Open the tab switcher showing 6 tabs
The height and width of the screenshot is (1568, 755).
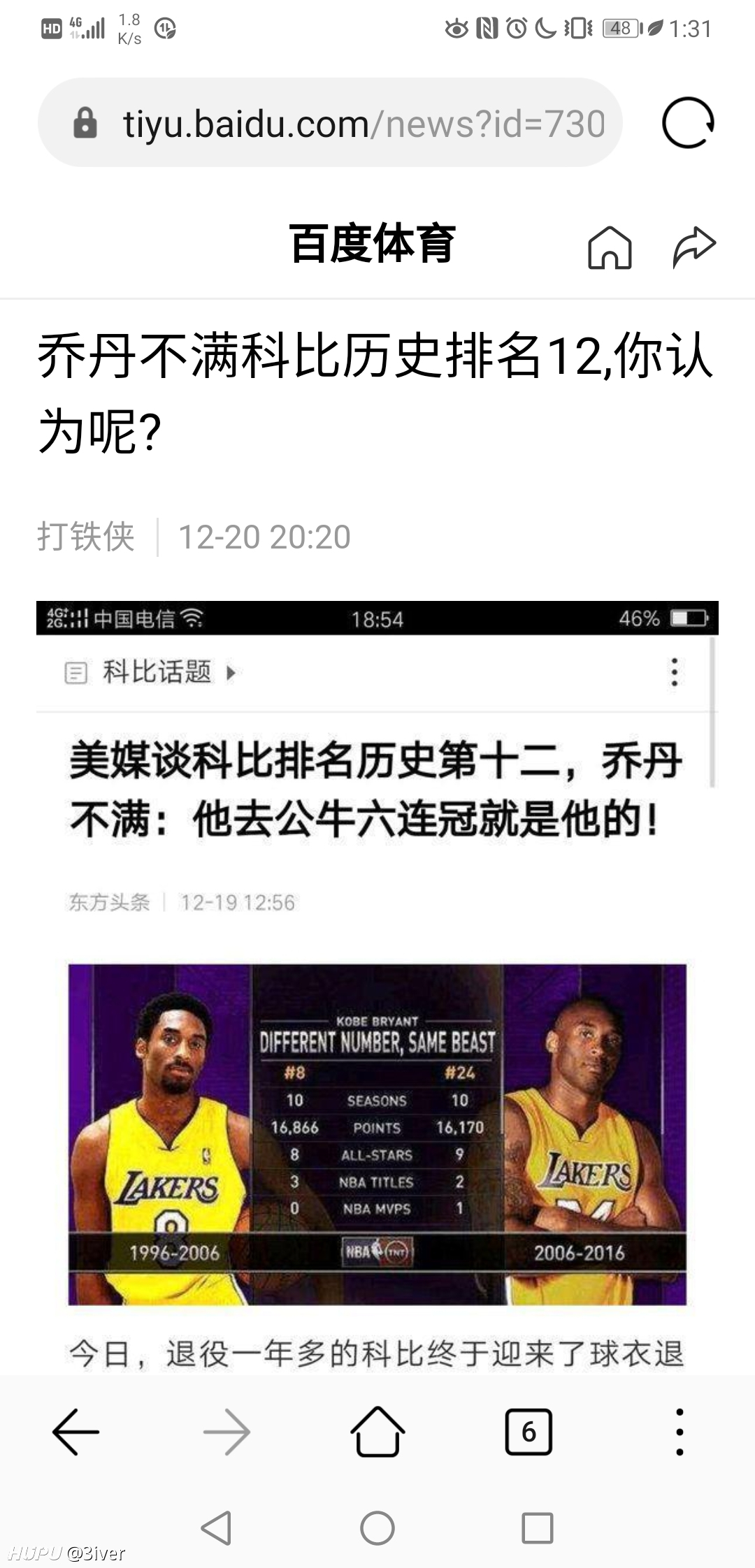[528, 1432]
